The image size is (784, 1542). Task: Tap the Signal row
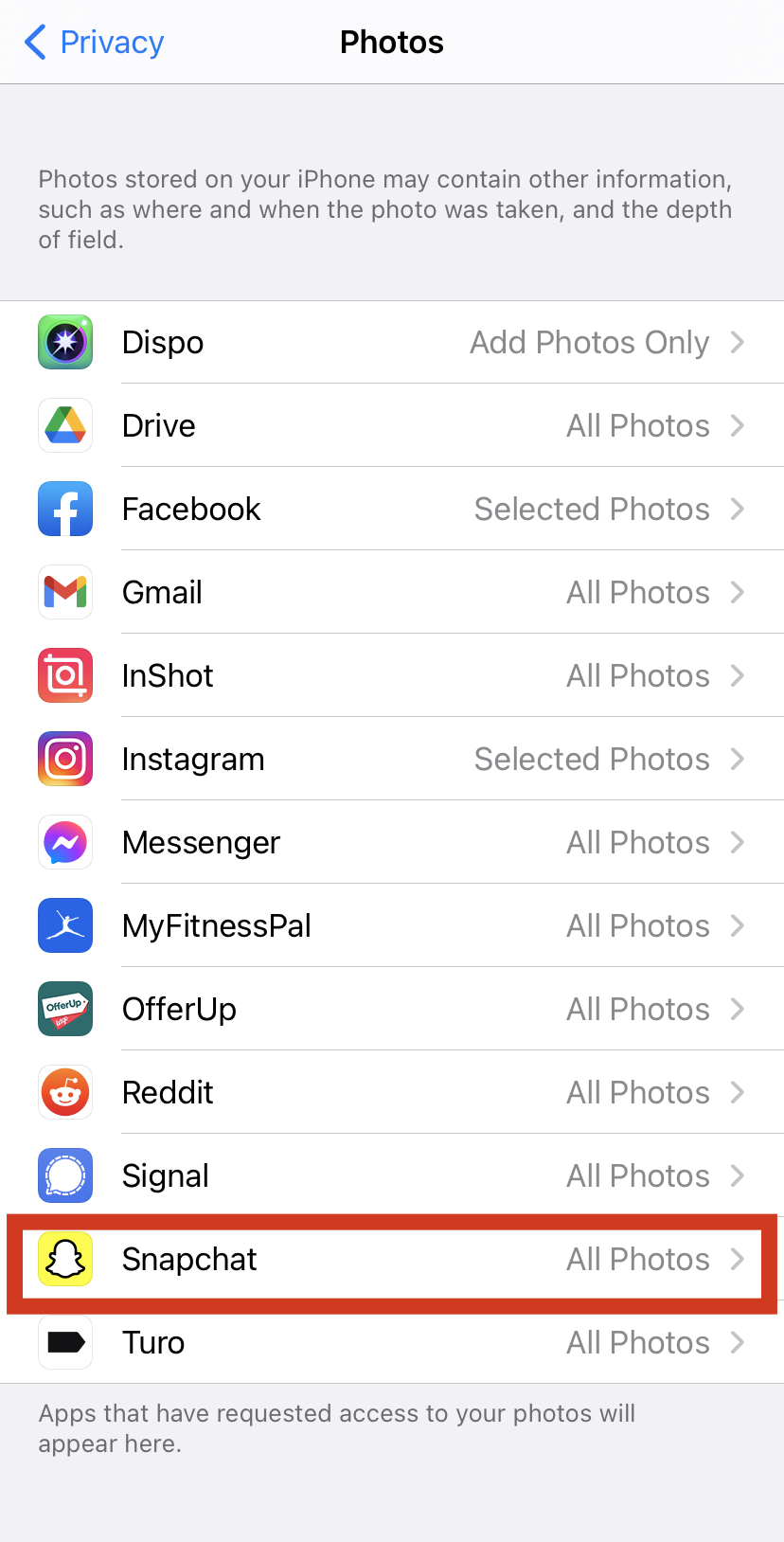[392, 1176]
